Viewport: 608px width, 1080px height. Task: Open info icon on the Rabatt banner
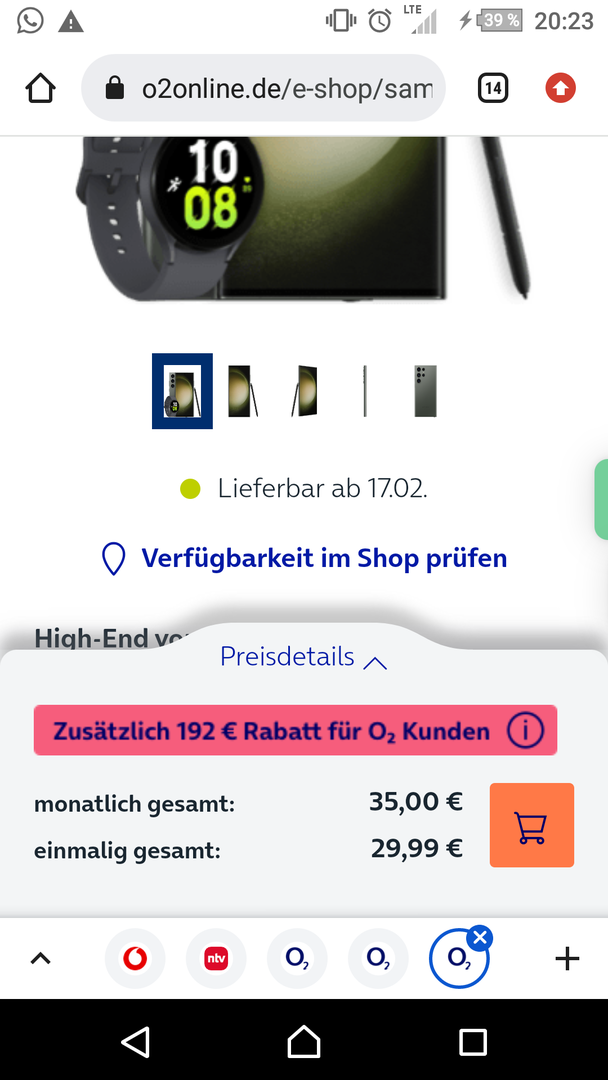[525, 731]
